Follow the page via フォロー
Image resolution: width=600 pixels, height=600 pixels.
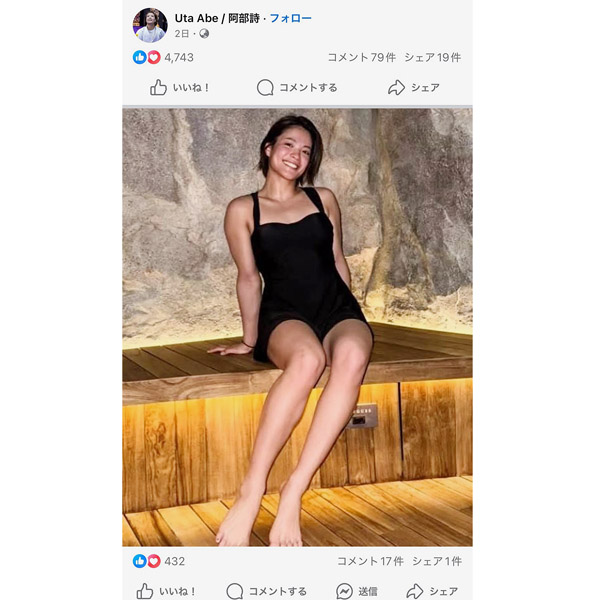tap(291, 18)
